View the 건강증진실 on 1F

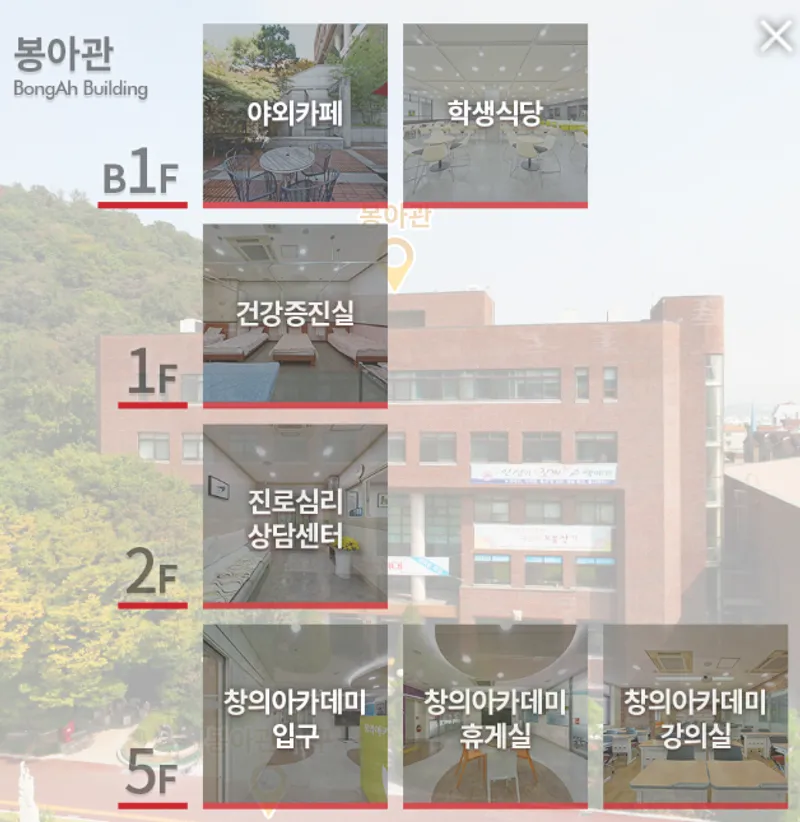(x=295, y=315)
